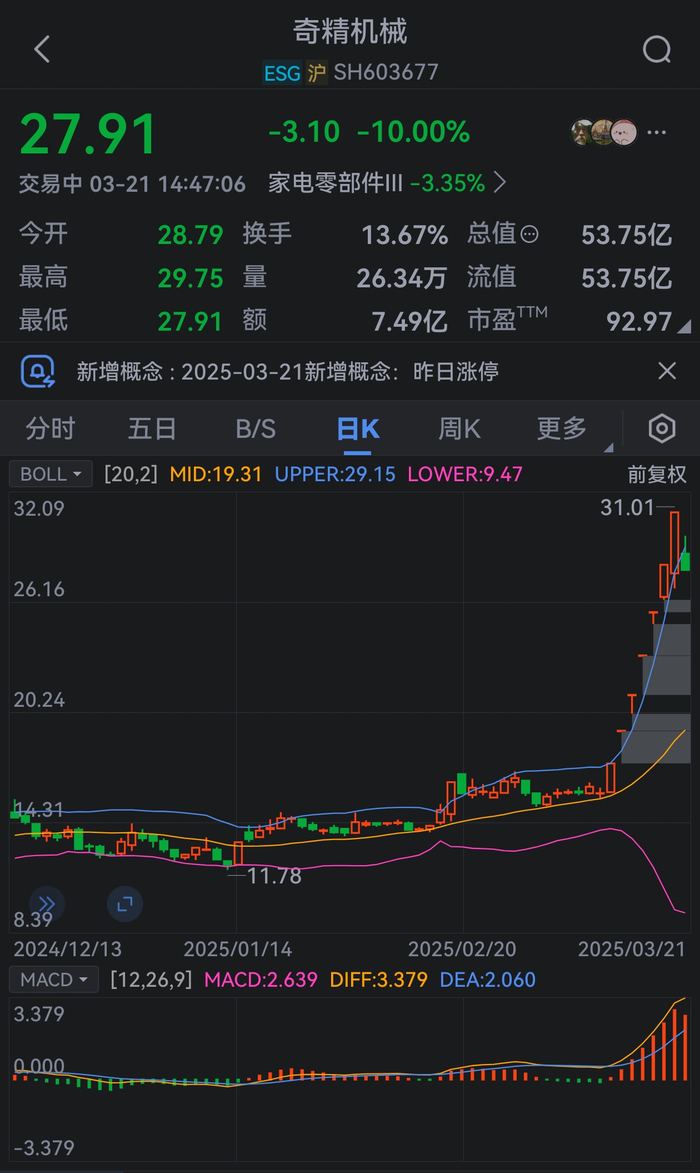The image size is (700, 1173).
Task: Dismiss the 新增概念 notice banner
Action: tap(667, 372)
